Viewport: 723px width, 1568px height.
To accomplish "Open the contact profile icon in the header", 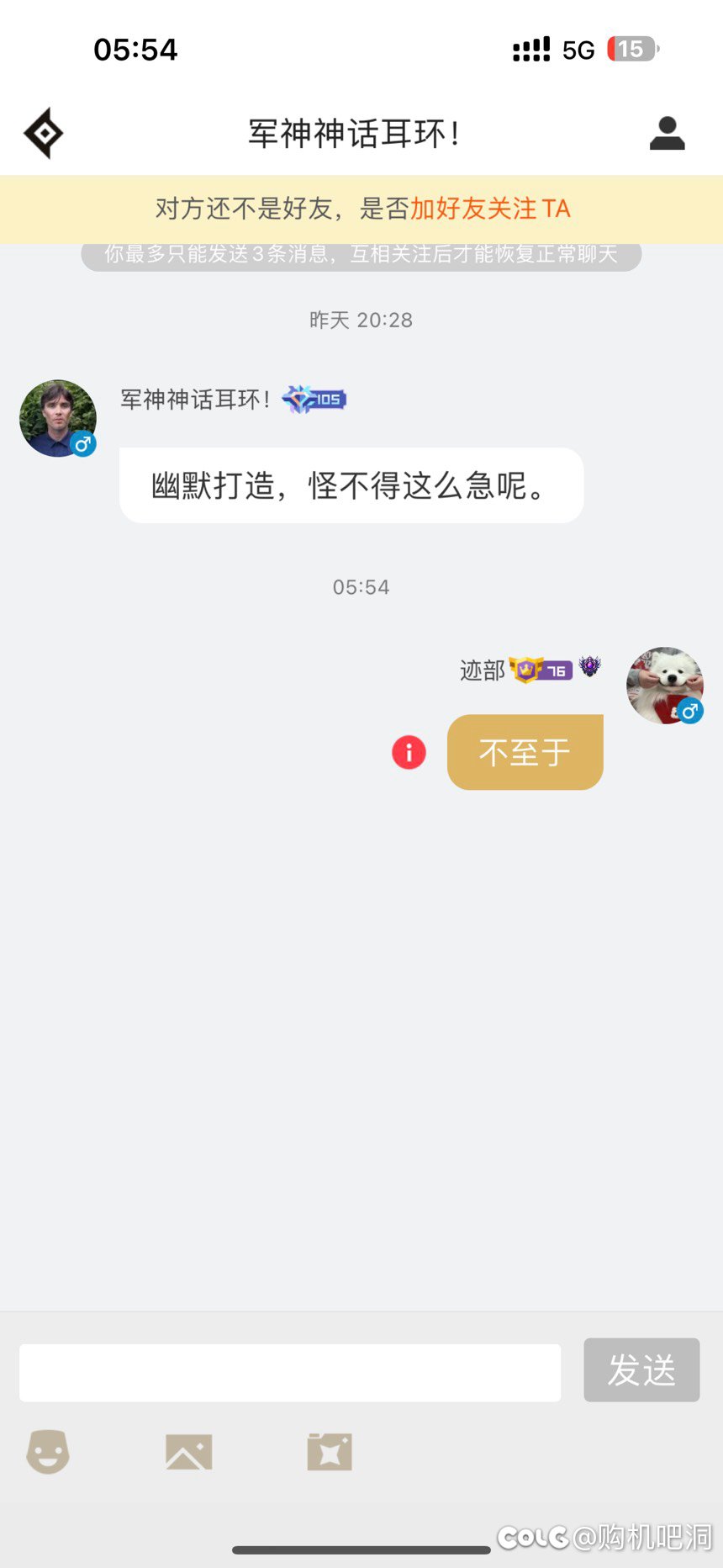I will (x=667, y=133).
